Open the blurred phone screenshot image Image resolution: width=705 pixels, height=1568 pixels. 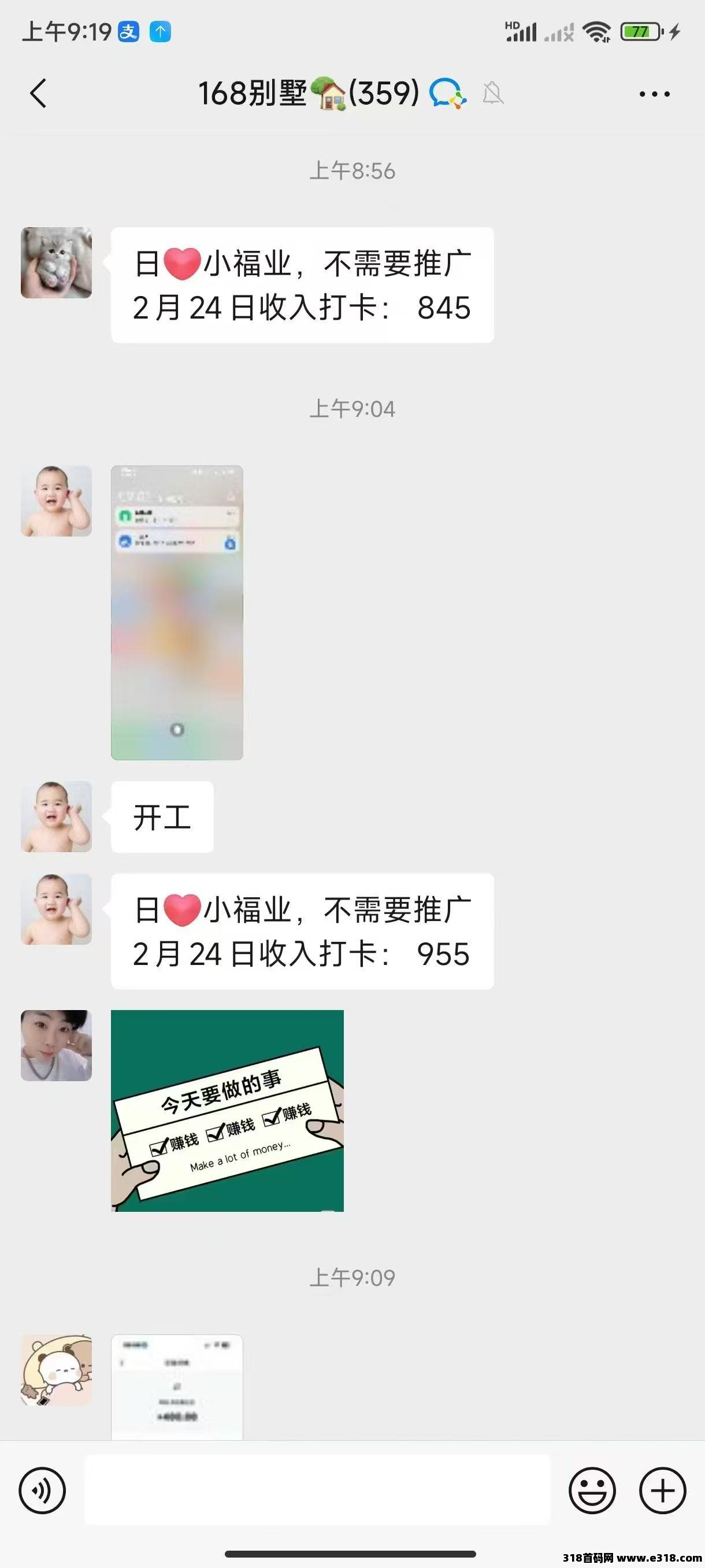[x=177, y=613]
